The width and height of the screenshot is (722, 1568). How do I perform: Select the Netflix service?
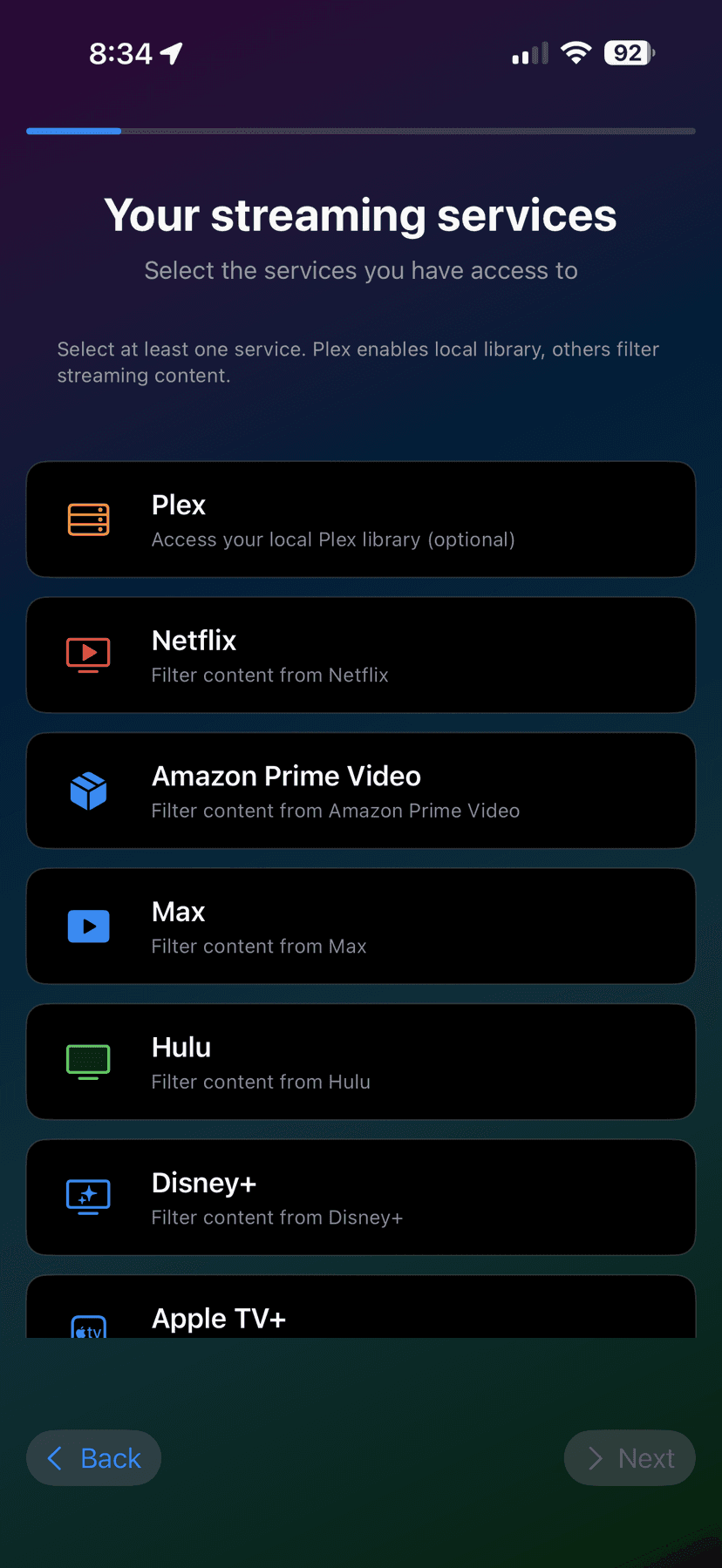tap(361, 655)
